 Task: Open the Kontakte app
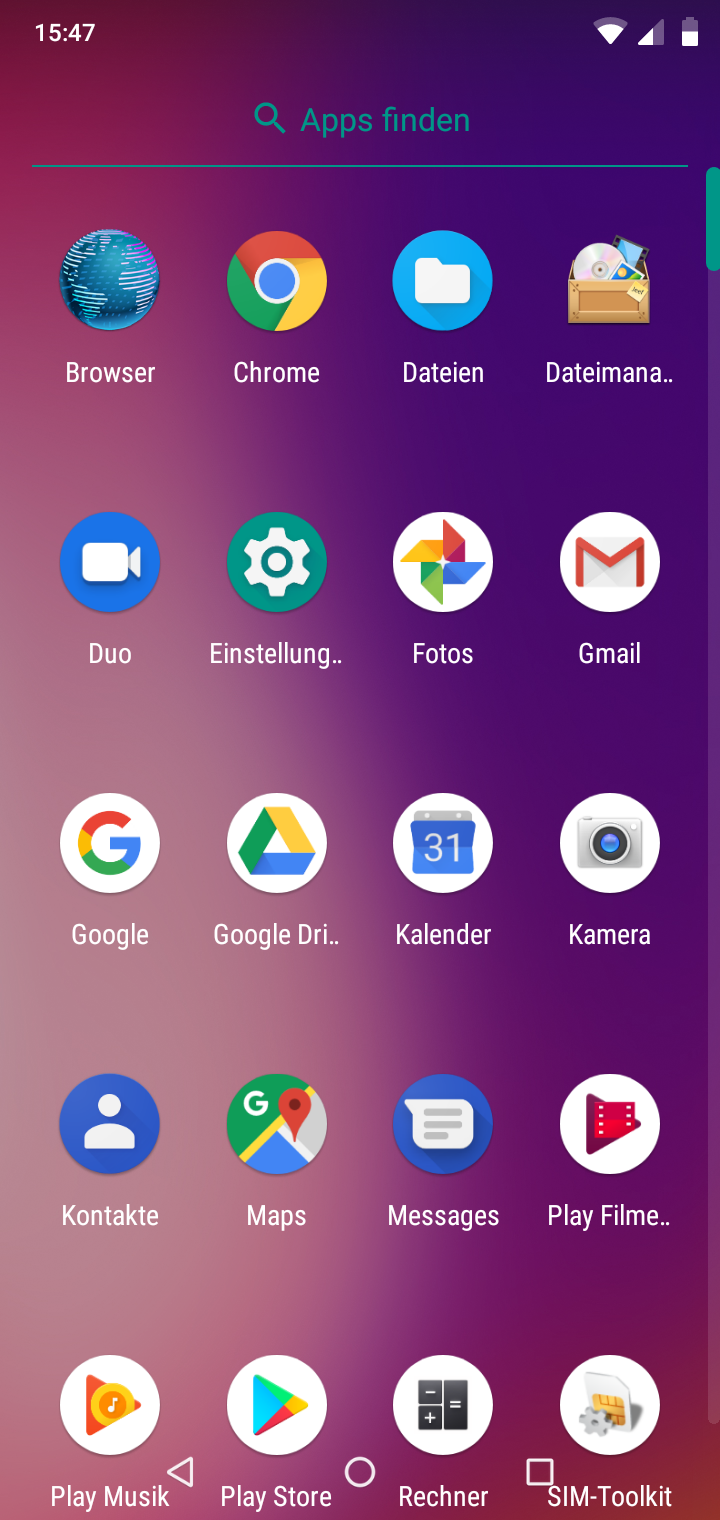[x=110, y=1124]
